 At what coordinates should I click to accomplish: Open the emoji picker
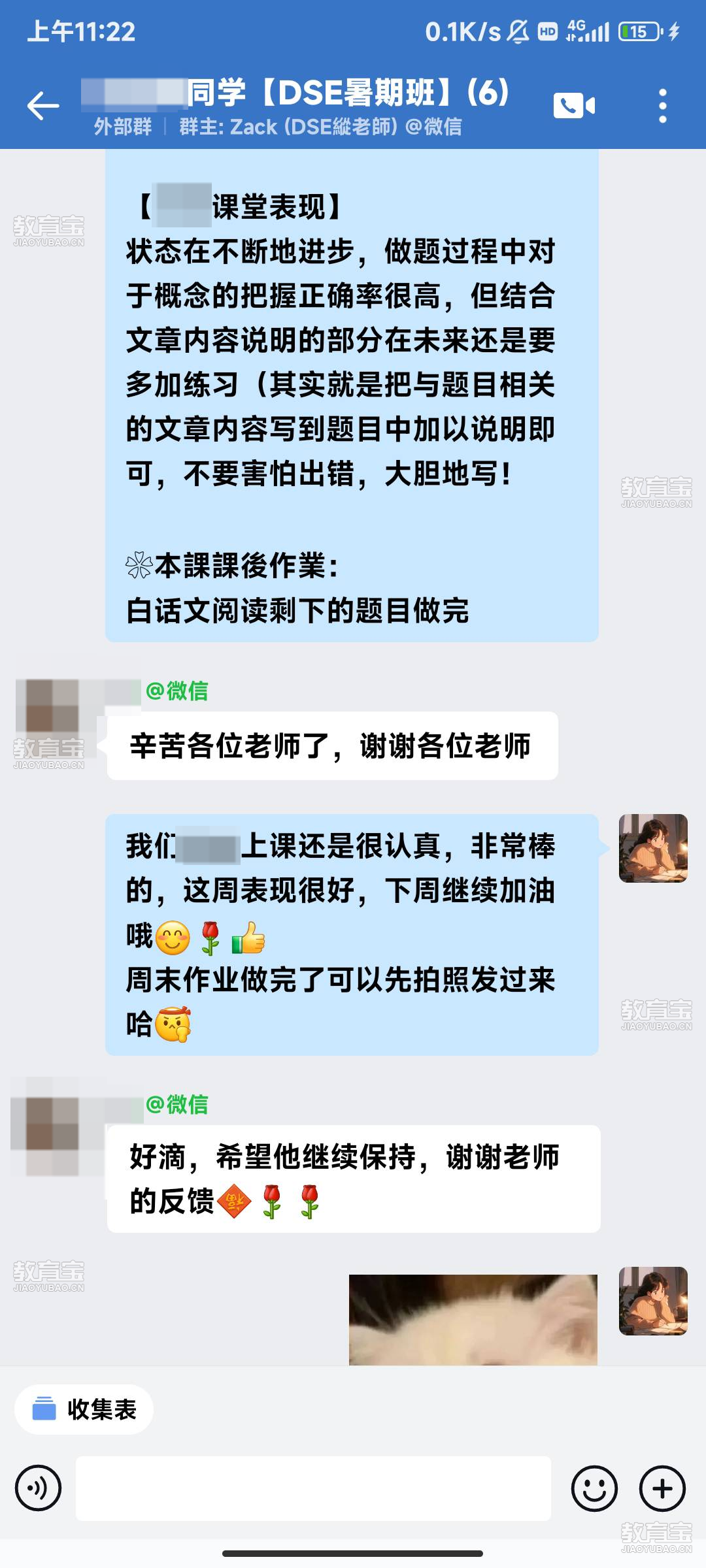tap(594, 1488)
